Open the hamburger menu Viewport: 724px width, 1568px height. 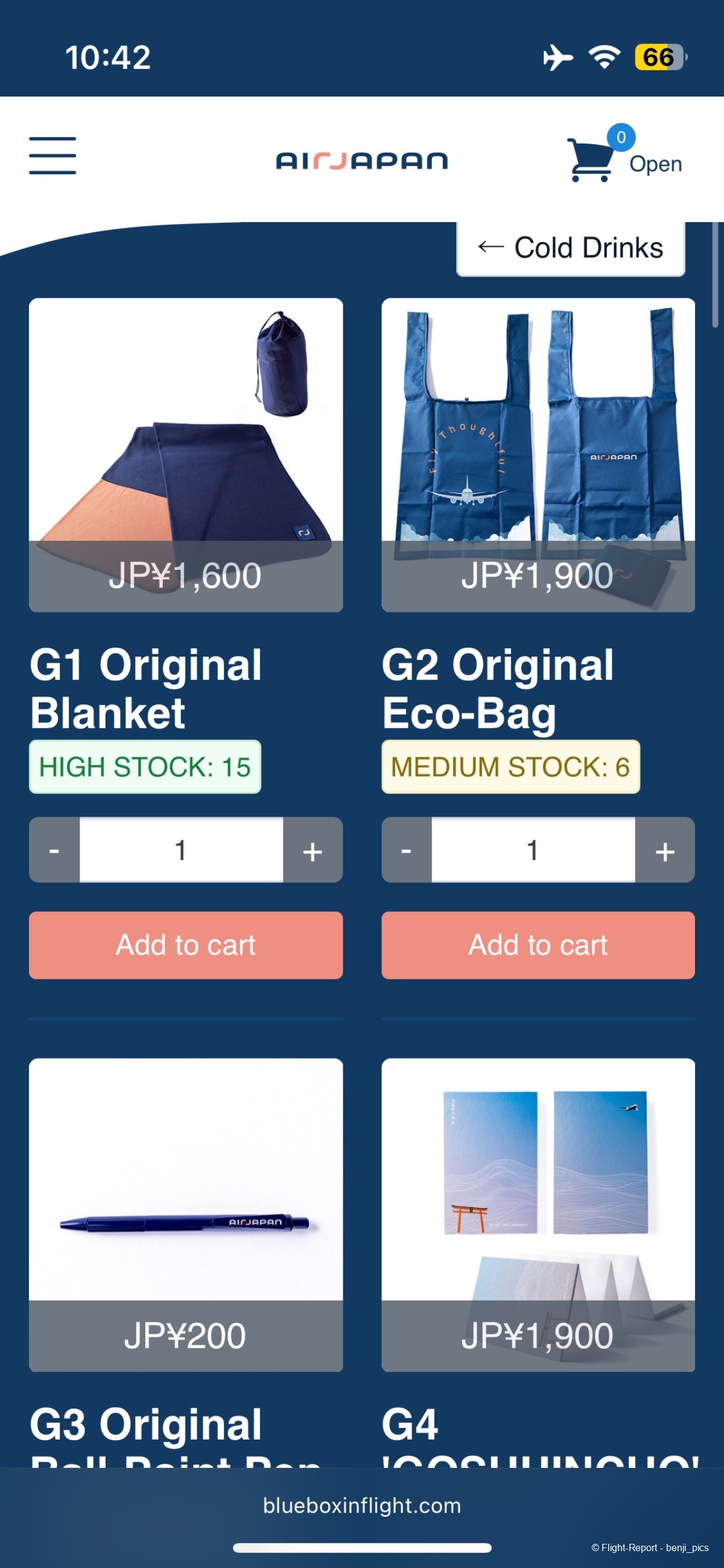tap(52, 156)
